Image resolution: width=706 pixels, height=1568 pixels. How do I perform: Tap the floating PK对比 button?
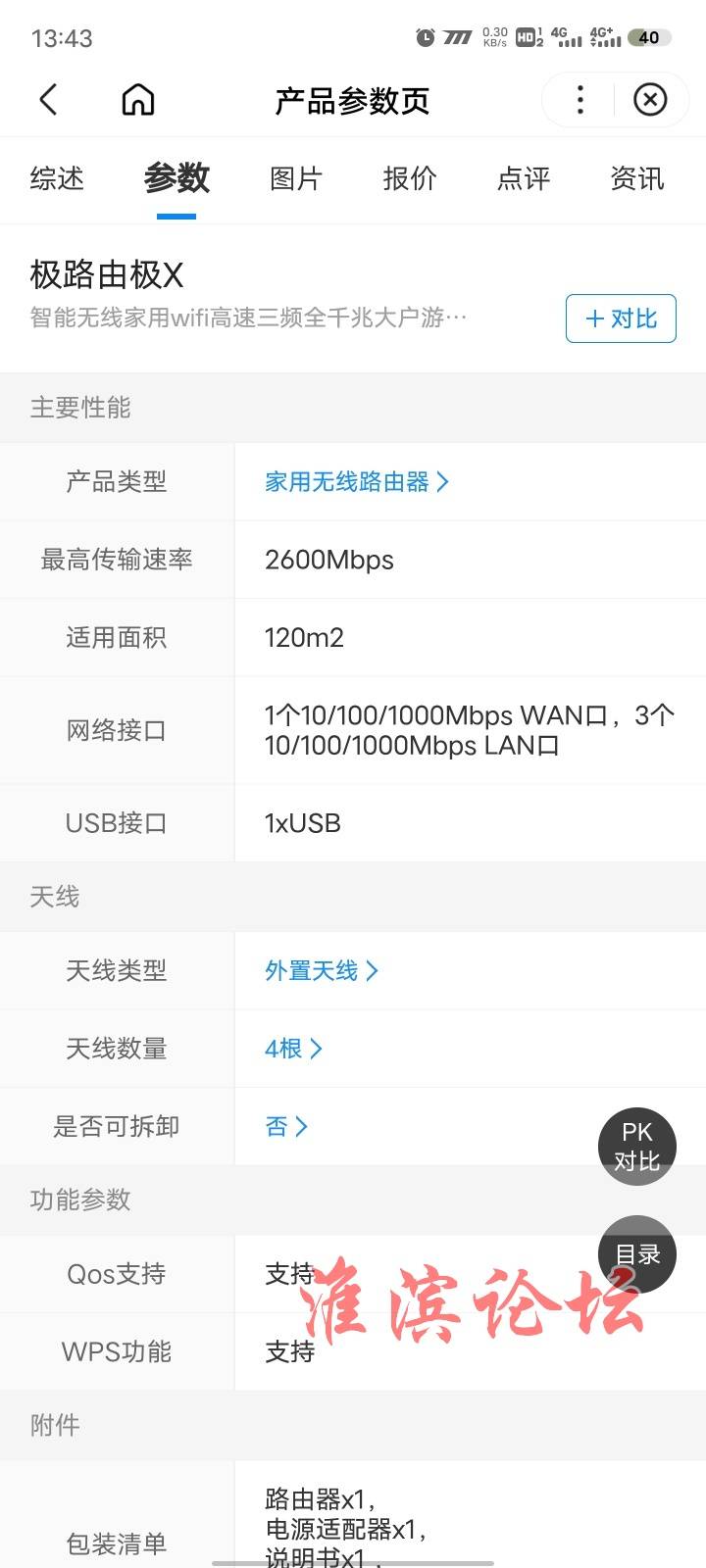click(x=637, y=1147)
